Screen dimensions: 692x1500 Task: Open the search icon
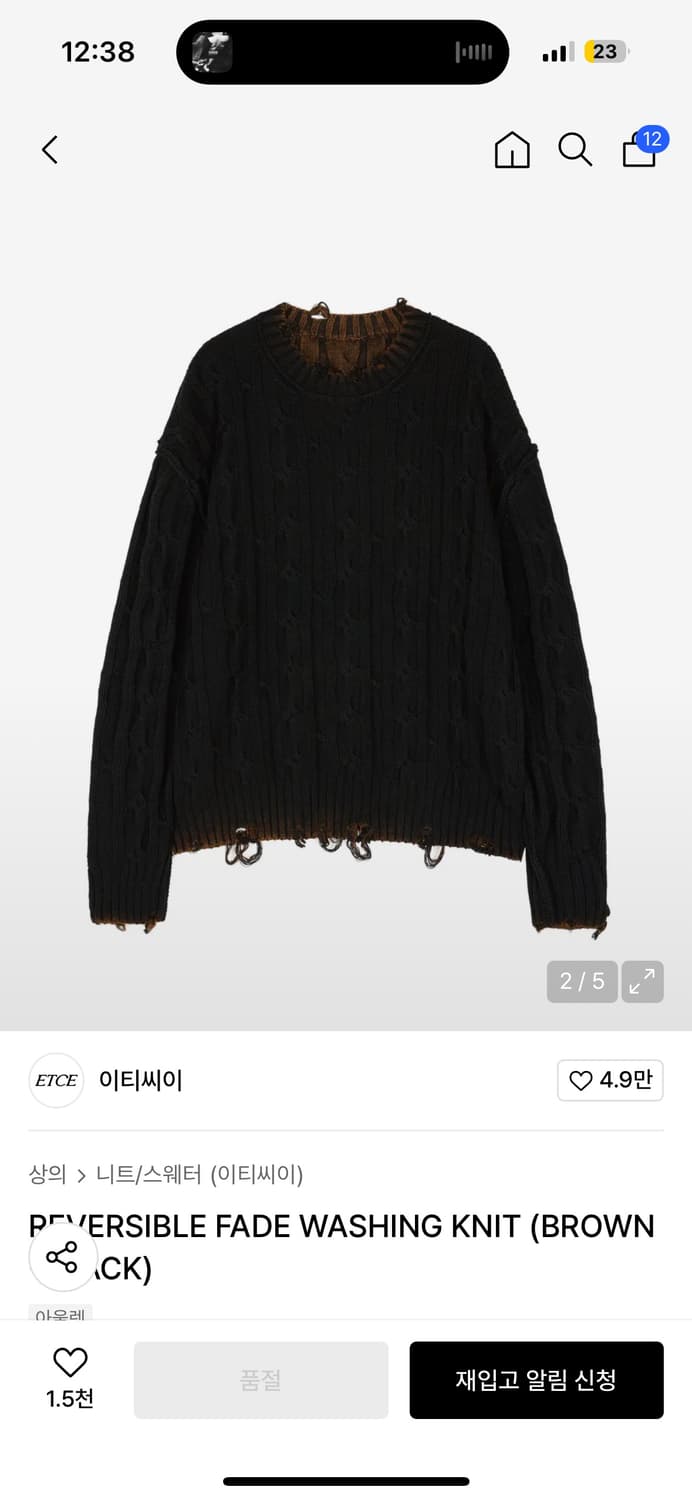click(575, 150)
